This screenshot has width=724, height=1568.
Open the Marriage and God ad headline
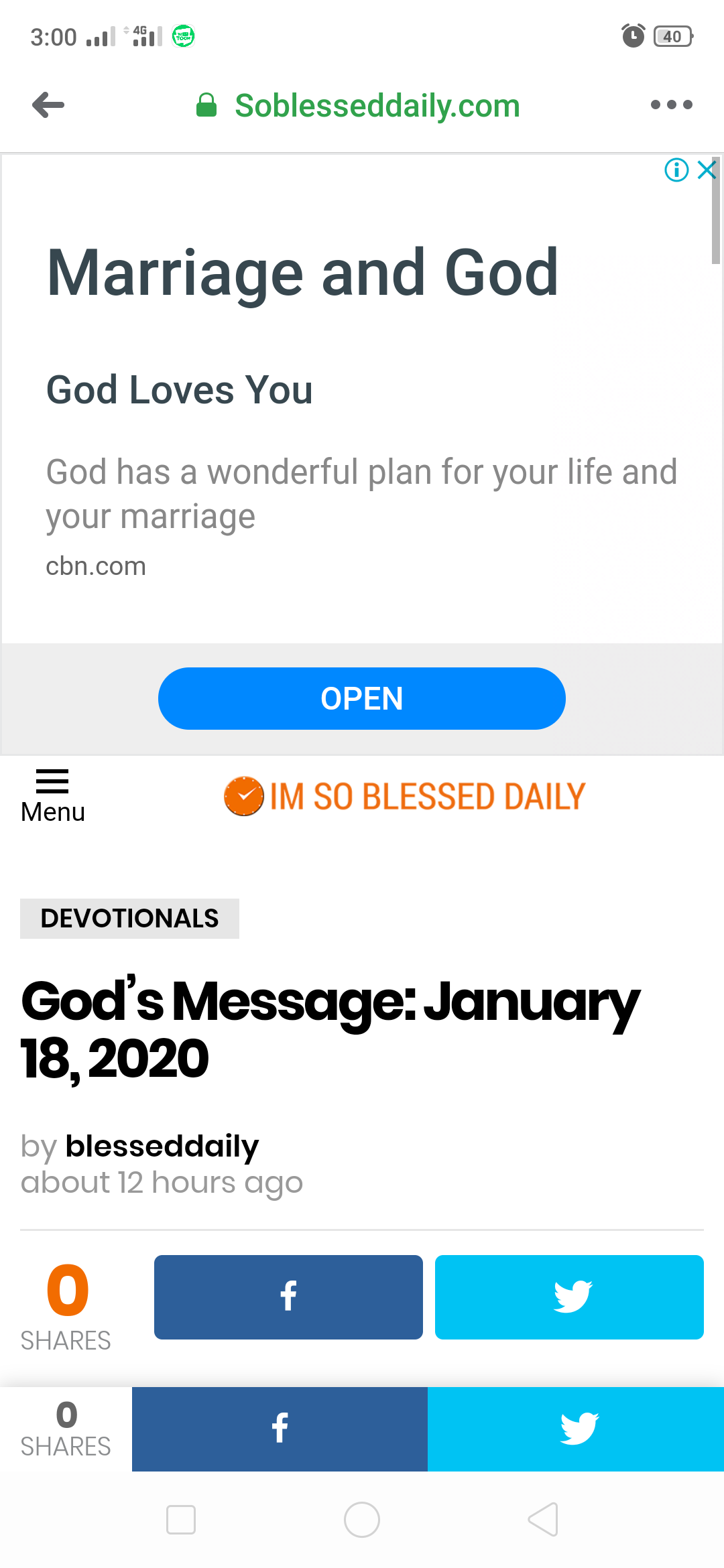[303, 272]
